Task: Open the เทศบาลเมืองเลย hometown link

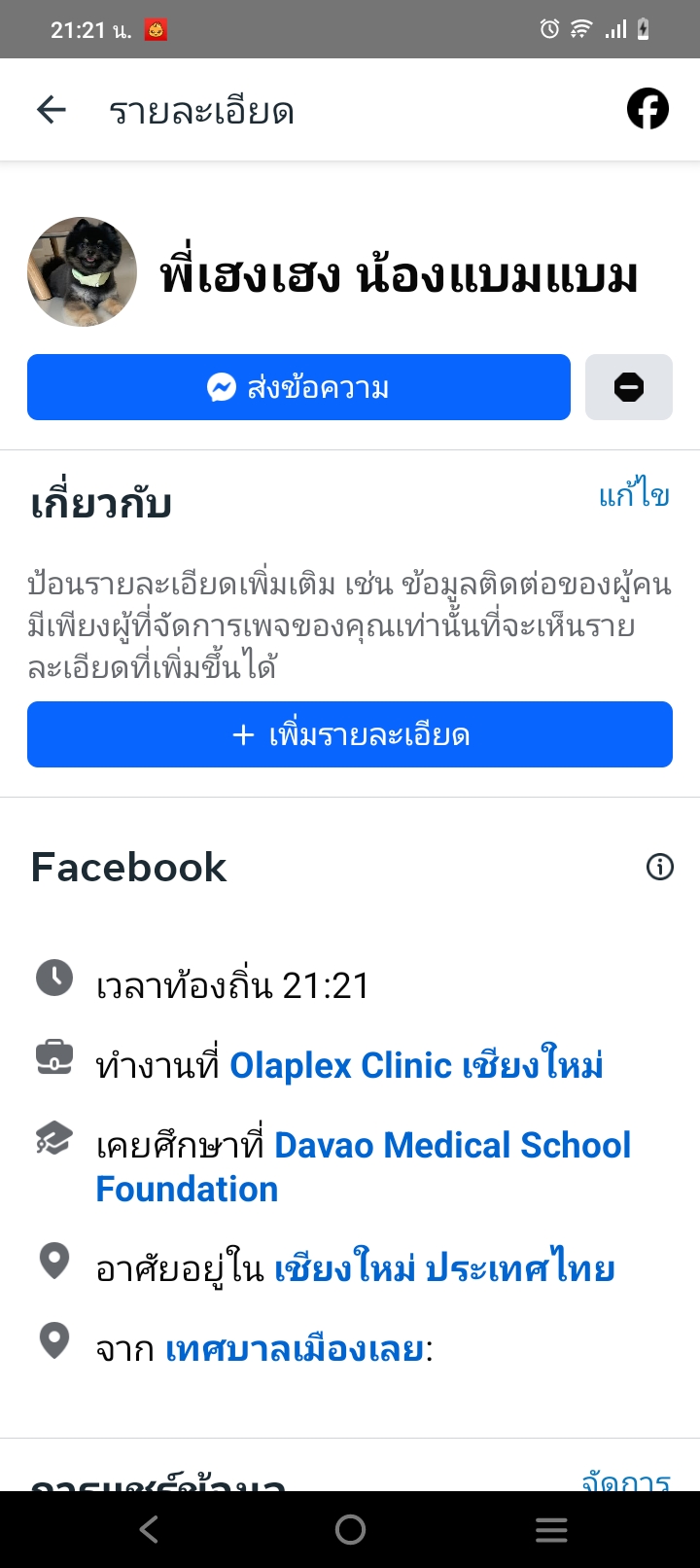Action: tap(295, 1349)
